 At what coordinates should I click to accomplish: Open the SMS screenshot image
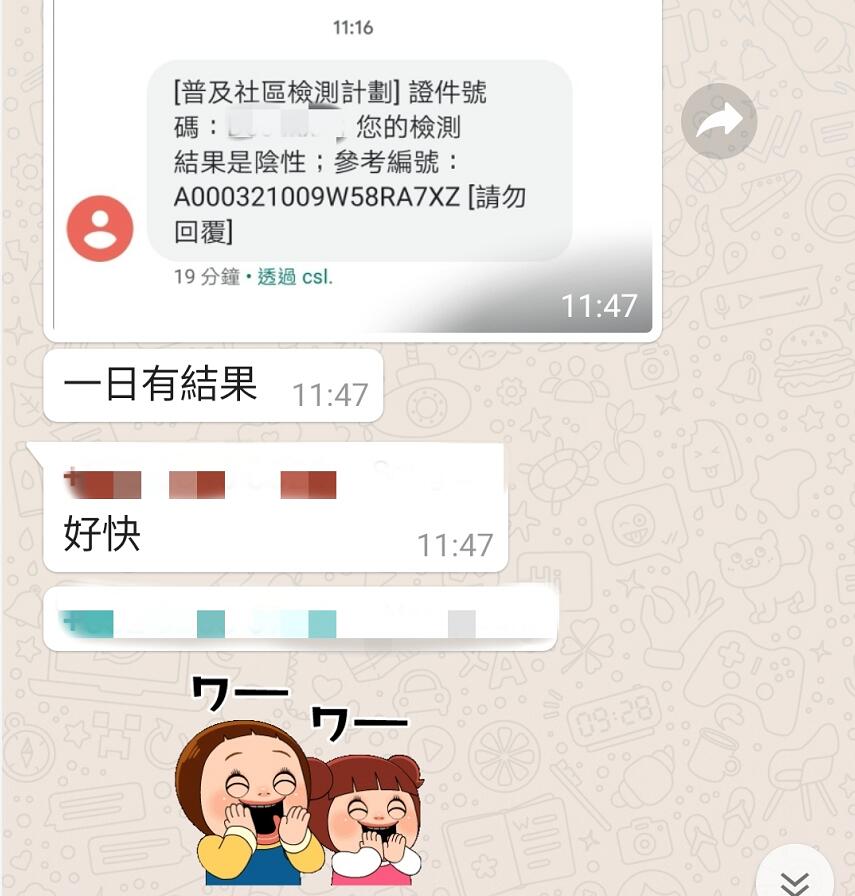point(352,170)
